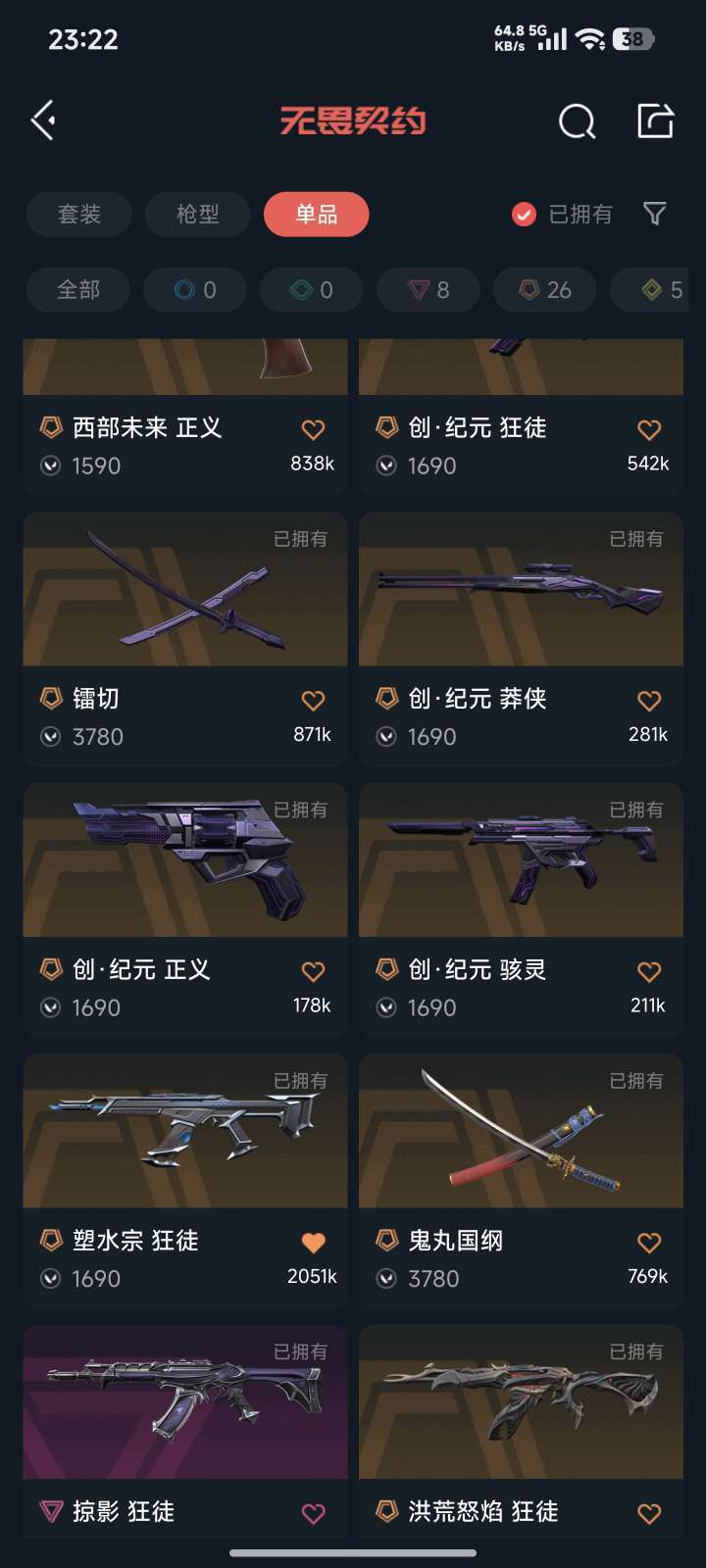Switch to the 套装 tab
The height and width of the screenshot is (1568, 706).
[x=79, y=215]
